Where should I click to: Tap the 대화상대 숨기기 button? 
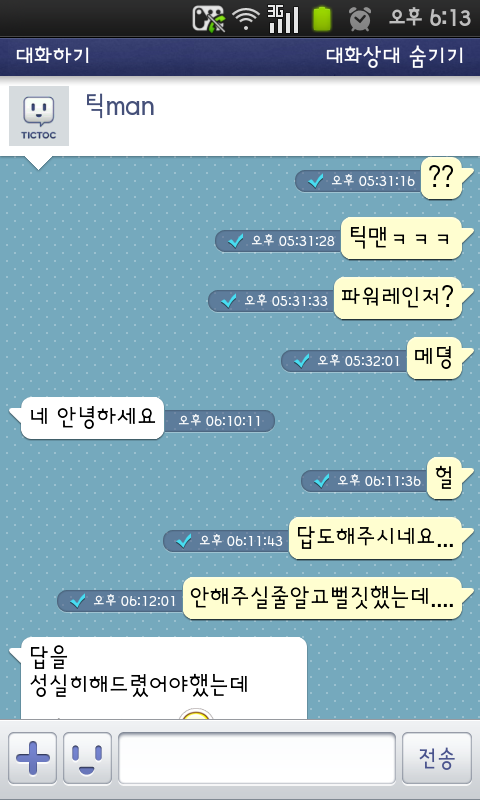coord(395,56)
